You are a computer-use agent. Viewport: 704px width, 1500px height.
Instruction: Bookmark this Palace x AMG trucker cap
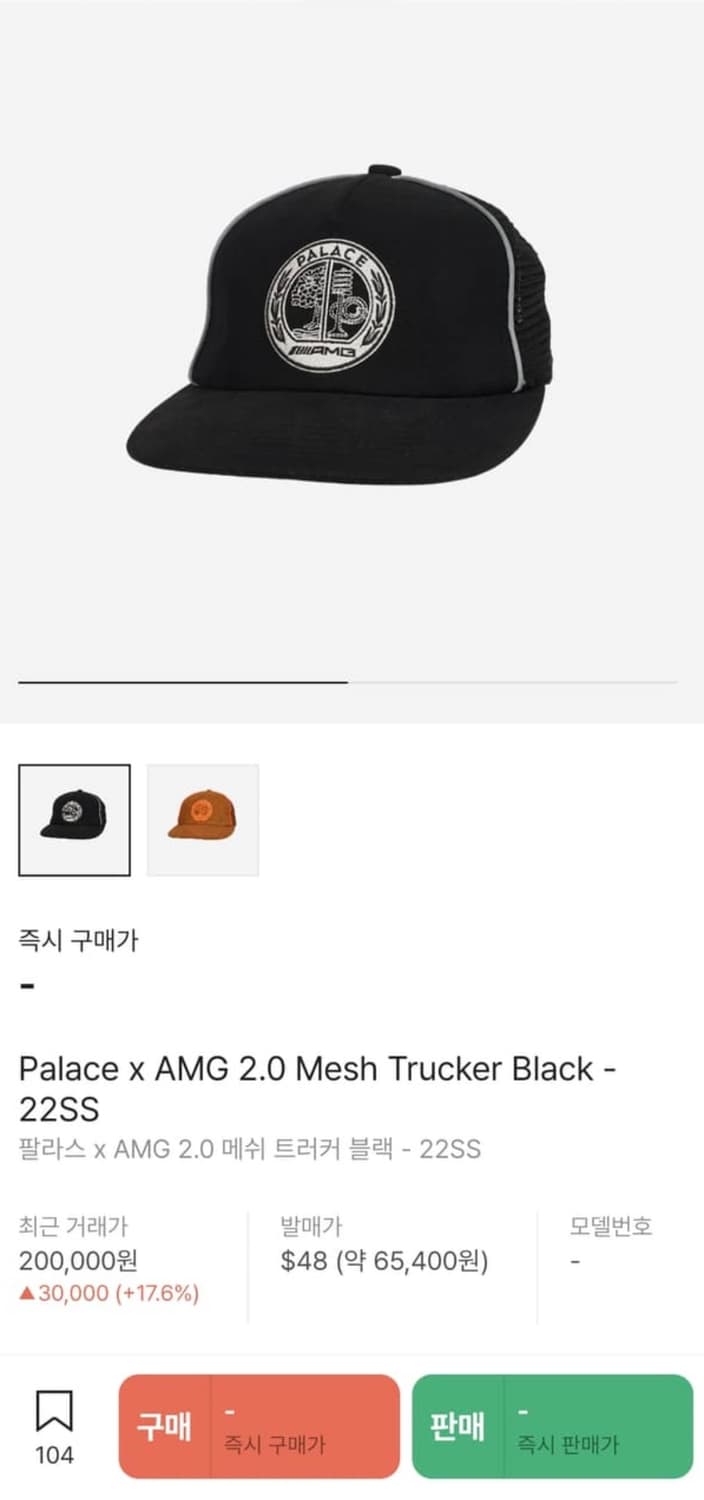point(54,1412)
